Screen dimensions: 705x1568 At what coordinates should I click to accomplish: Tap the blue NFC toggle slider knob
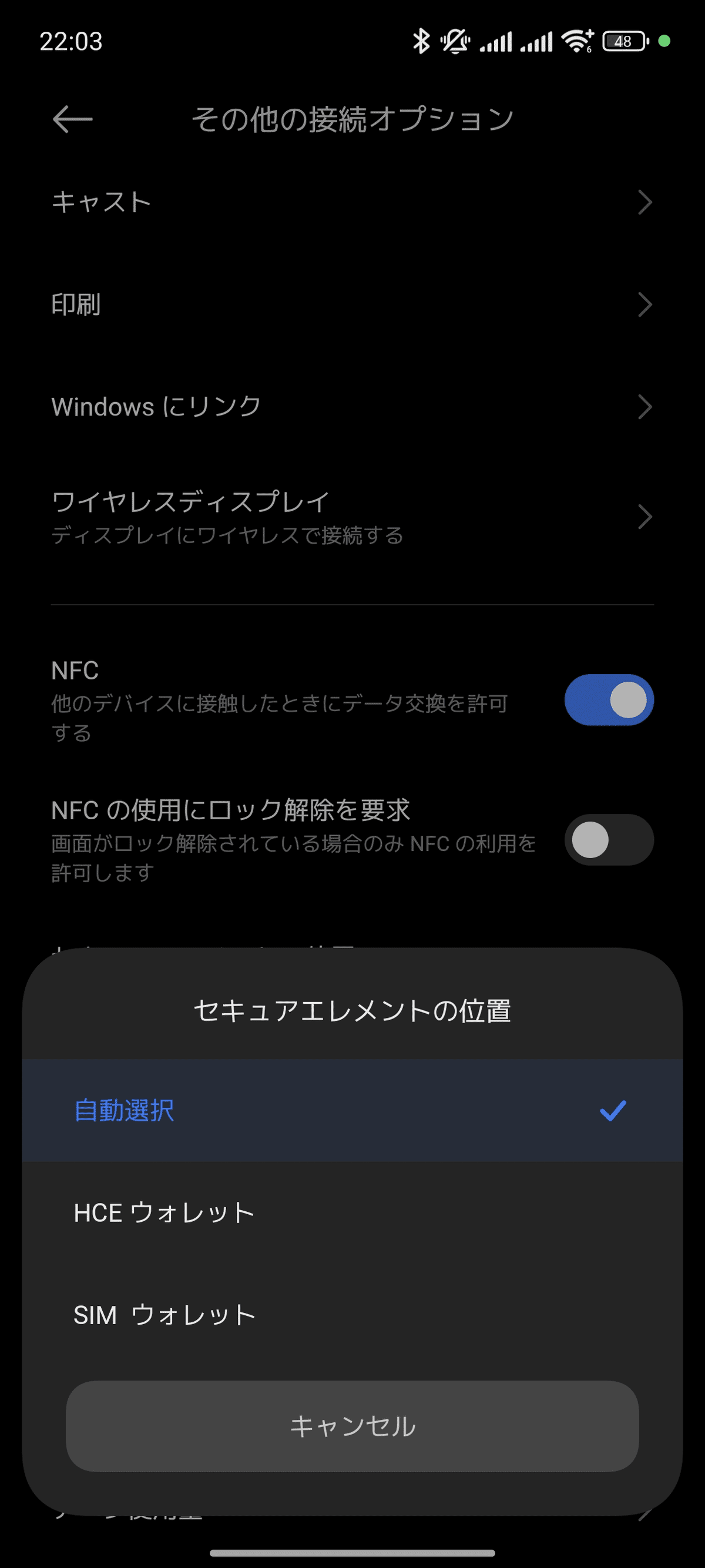[x=629, y=700]
